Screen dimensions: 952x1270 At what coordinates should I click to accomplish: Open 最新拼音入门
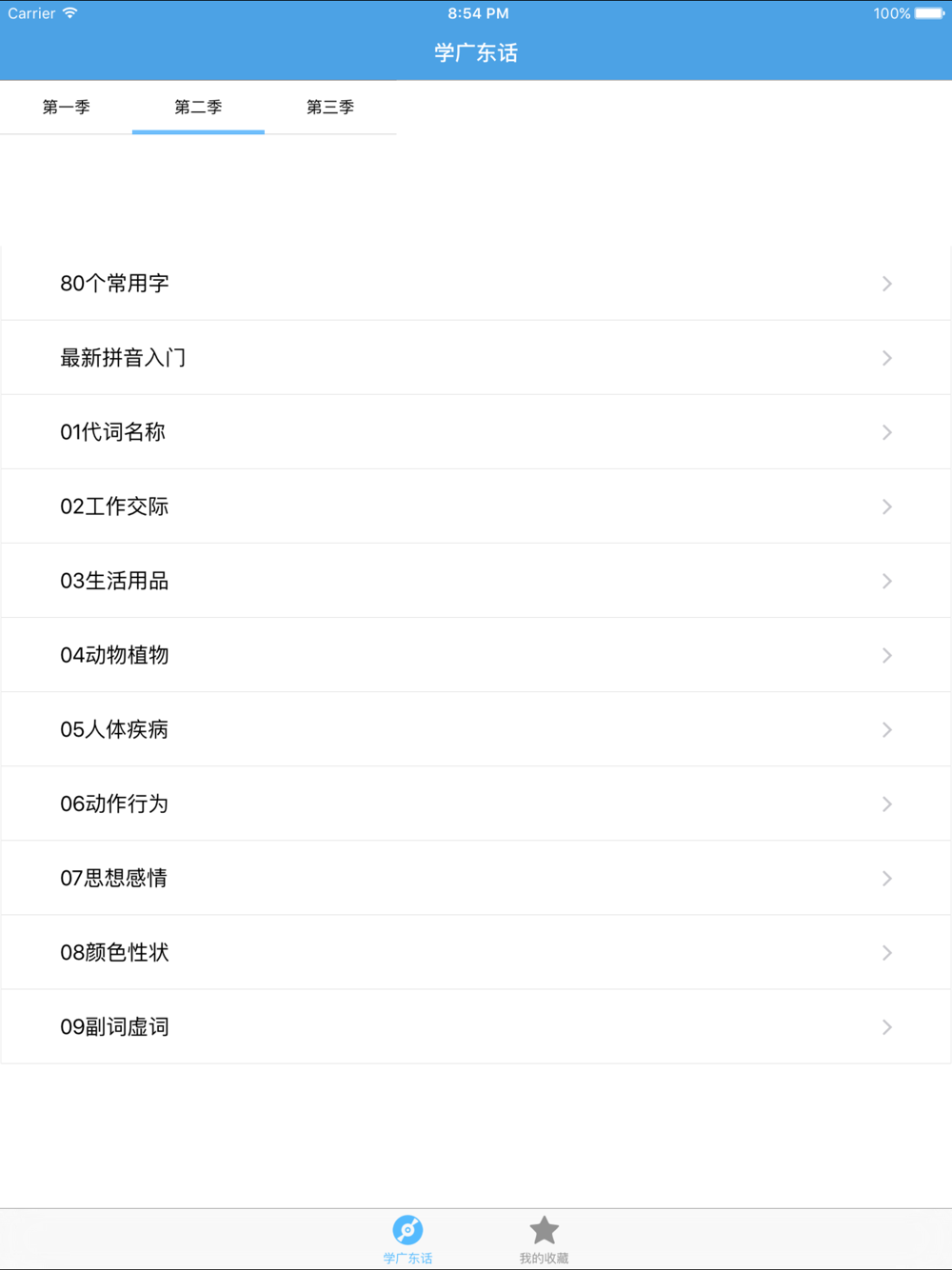(x=476, y=358)
